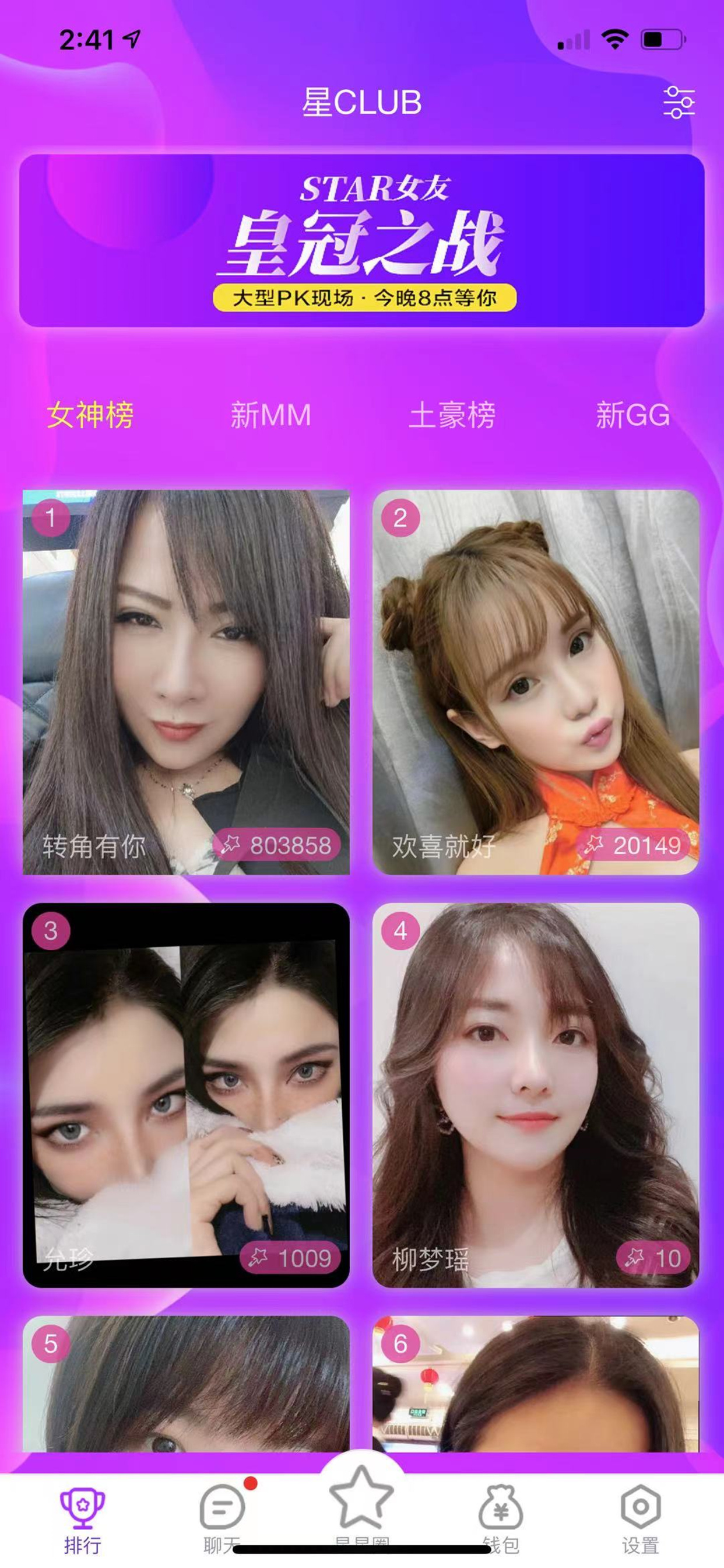This screenshot has width=724, height=1568.
Task: Tap 柳梦瑶's profile card
Action: click(535, 1095)
